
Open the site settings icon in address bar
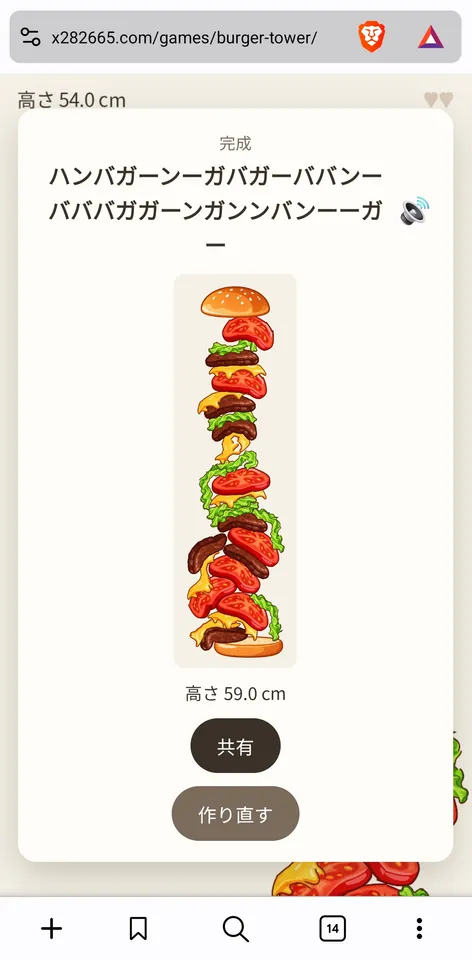click(30, 37)
